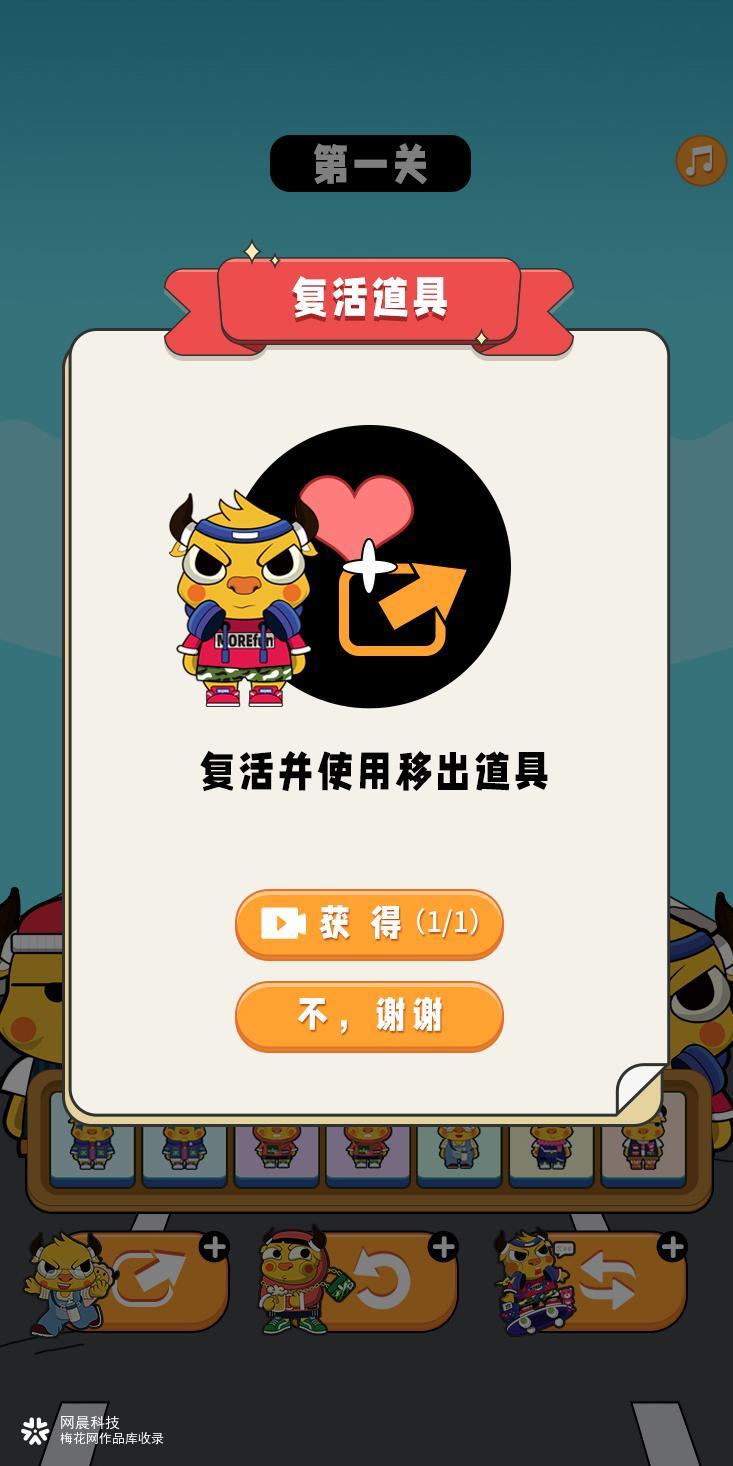Decline with the 不，谢谢 button
Viewport: 733px width, 1466px height.
tap(369, 1015)
